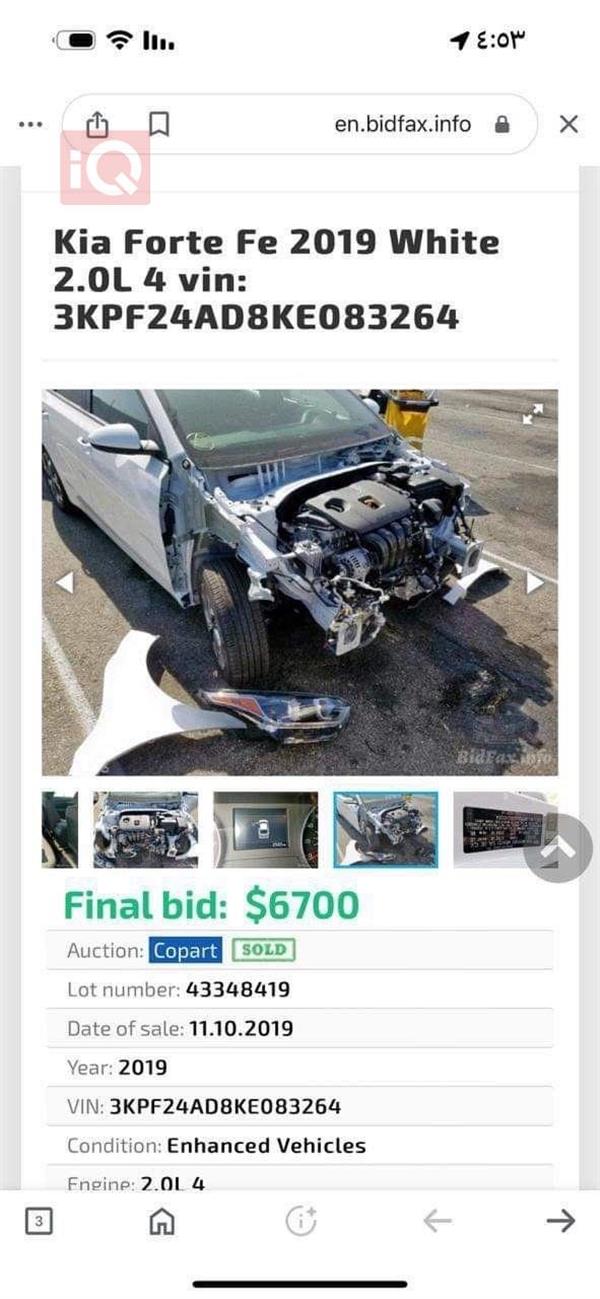Go forward to the next page

pyautogui.click(x=561, y=1220)
